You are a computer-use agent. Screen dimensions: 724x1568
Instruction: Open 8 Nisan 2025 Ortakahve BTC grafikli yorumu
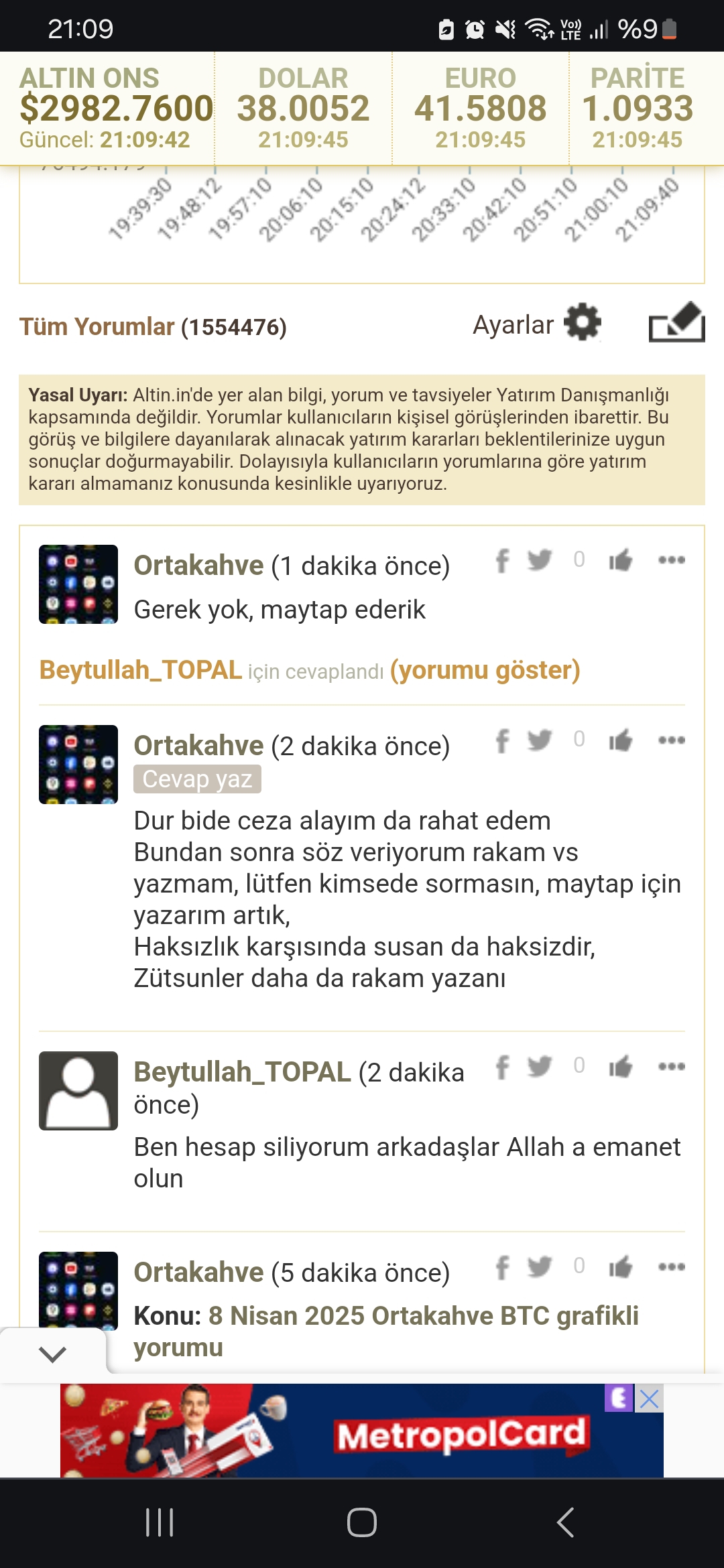(x=385, y=1331)
